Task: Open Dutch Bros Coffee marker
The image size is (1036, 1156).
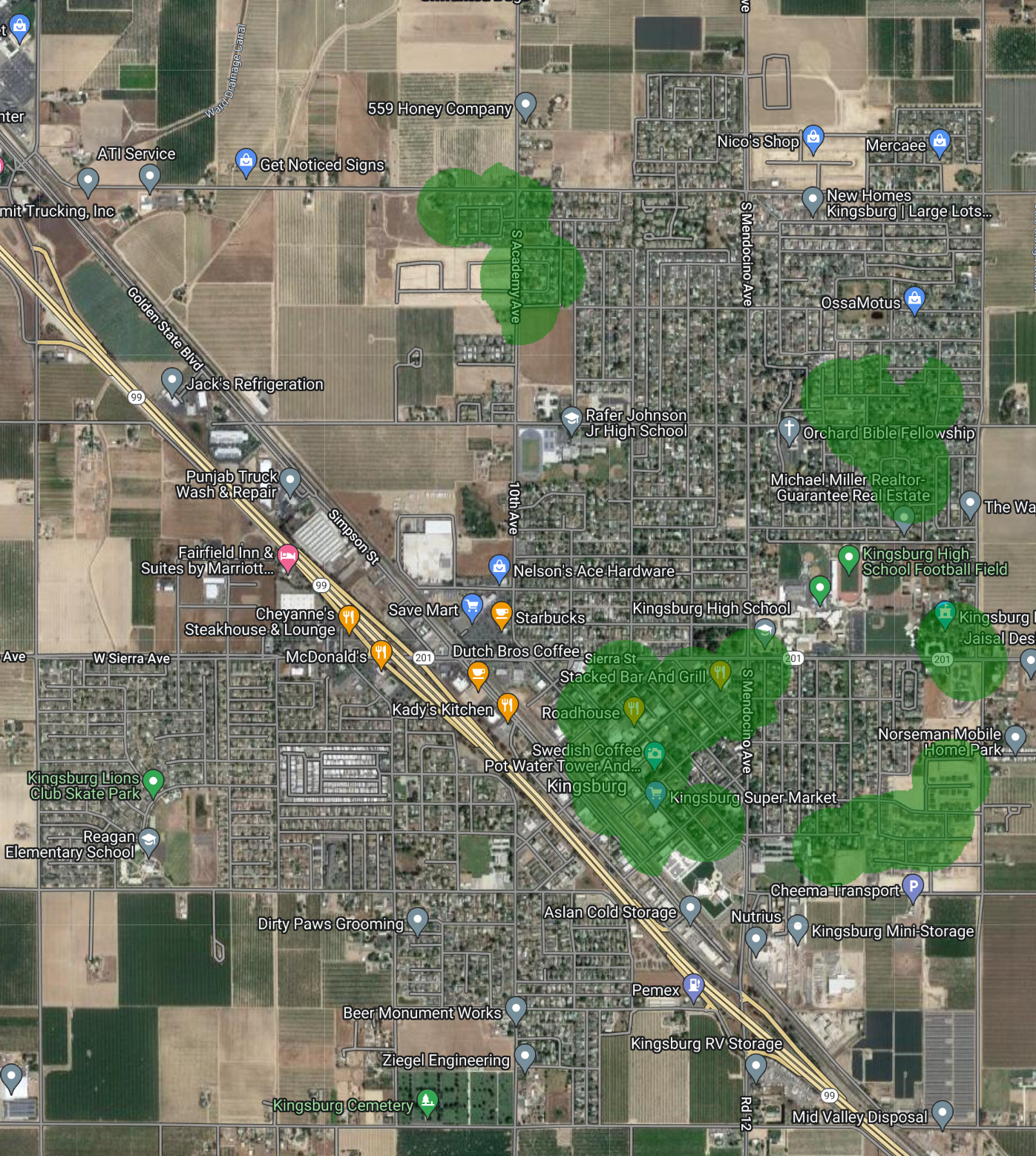Action: (x=479, y=674)
